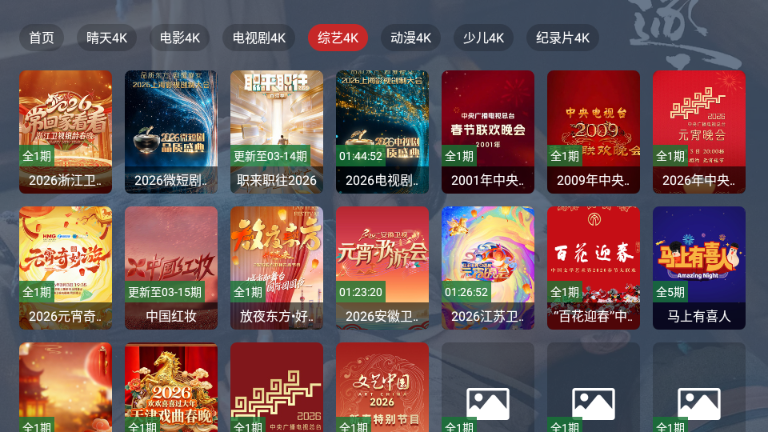
Task: Open the 2009年中央 gala card
Action: (593, 130)
